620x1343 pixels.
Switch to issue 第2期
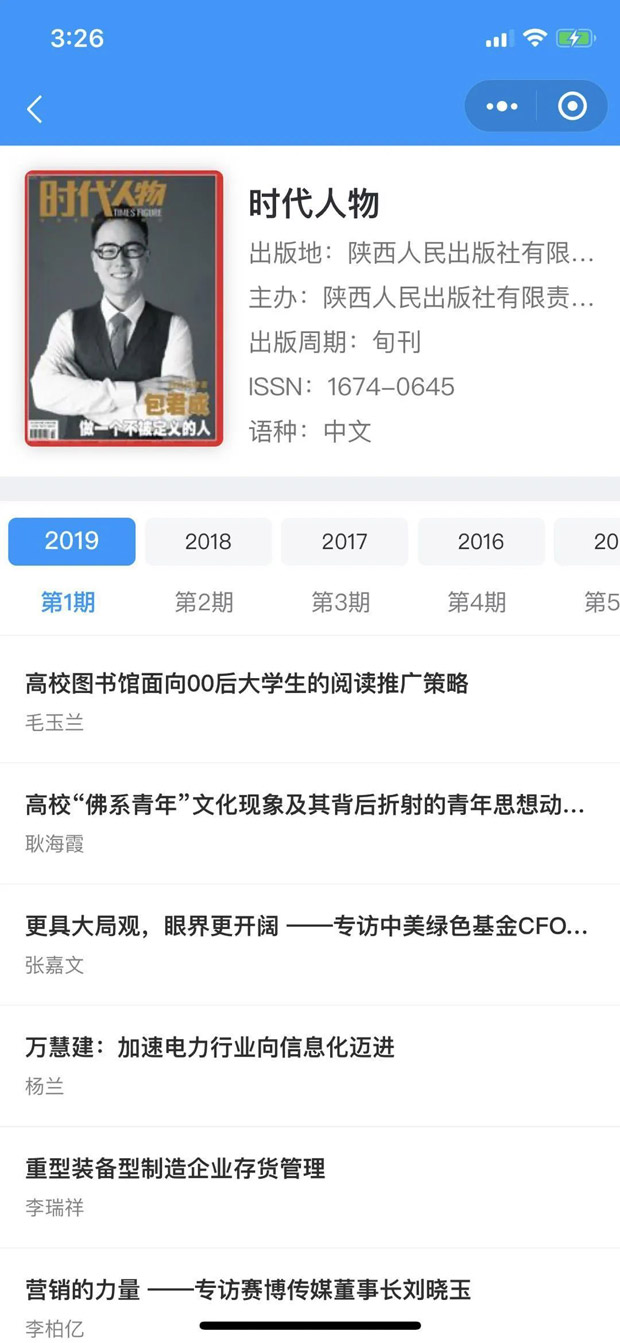tap(204, 602)
